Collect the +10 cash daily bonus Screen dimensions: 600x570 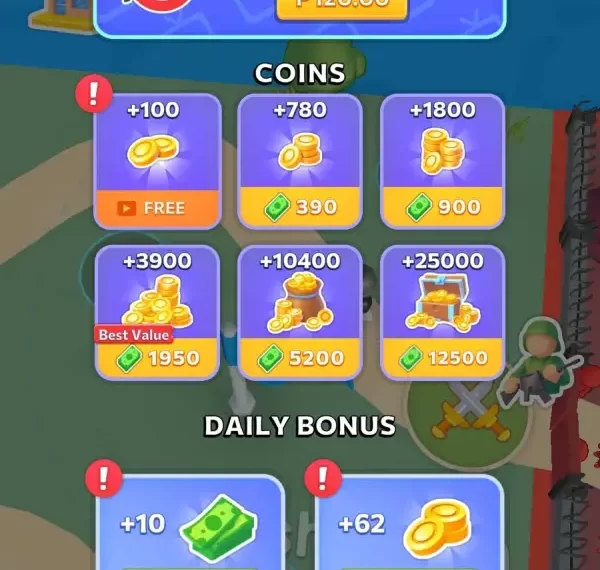tap(190, 527)
